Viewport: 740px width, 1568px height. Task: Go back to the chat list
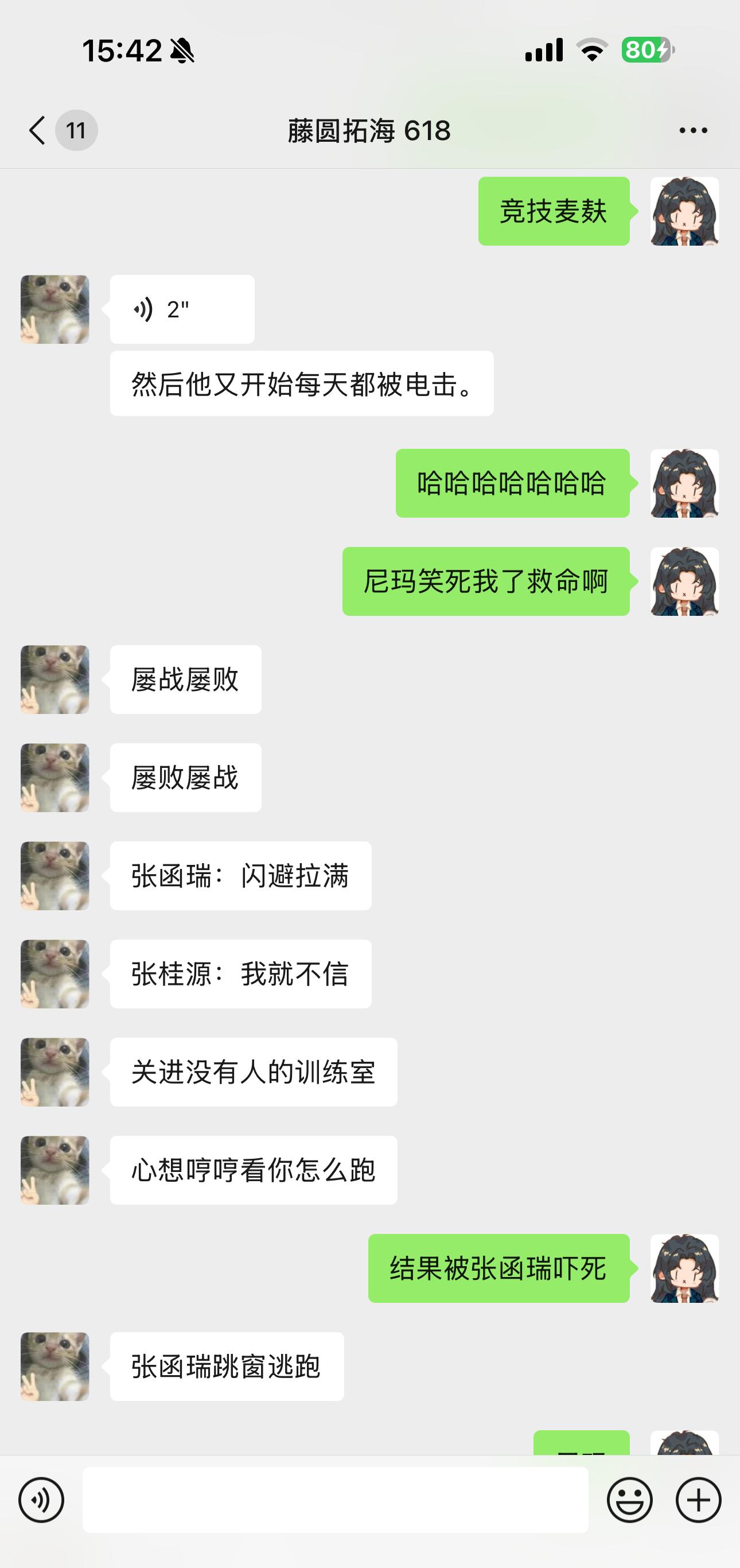[38, 130]
